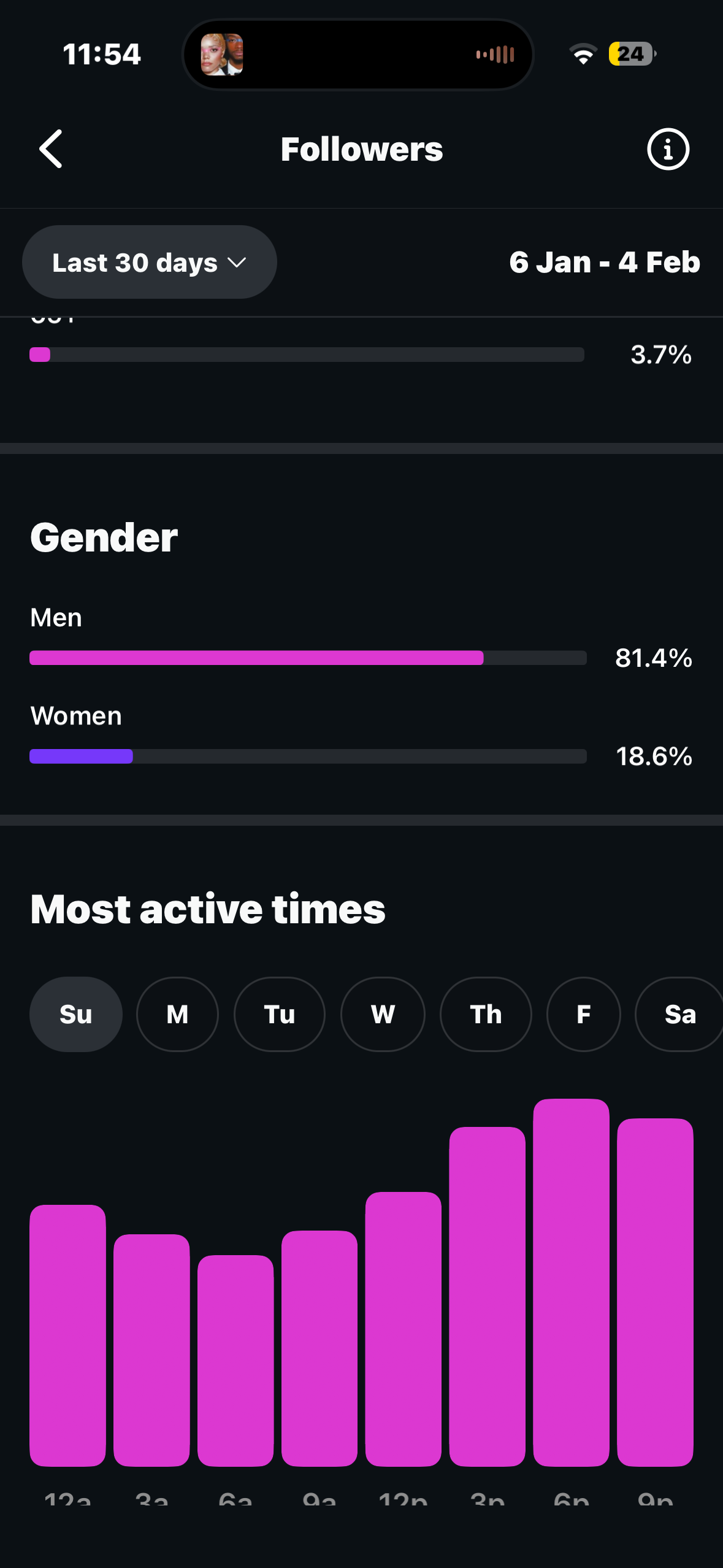Open the info icon for Followers
This screenshot has width=723, height=1568.
668,149
